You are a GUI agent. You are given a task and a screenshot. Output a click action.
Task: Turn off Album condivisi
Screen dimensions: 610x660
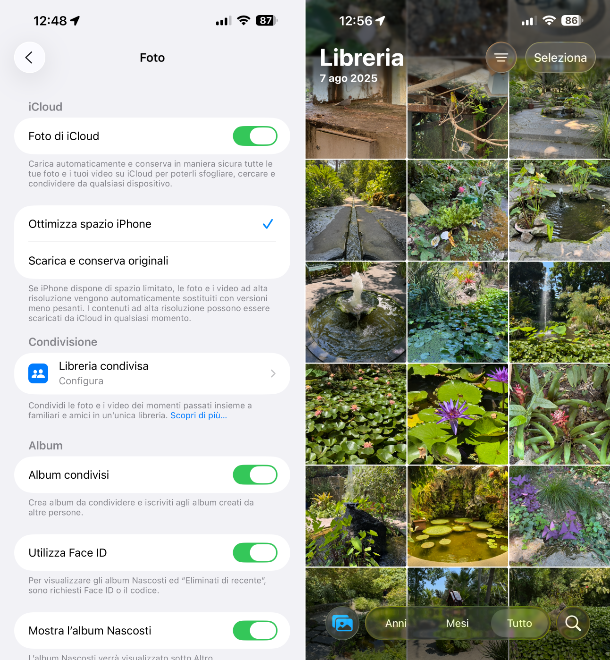(254, 475)
